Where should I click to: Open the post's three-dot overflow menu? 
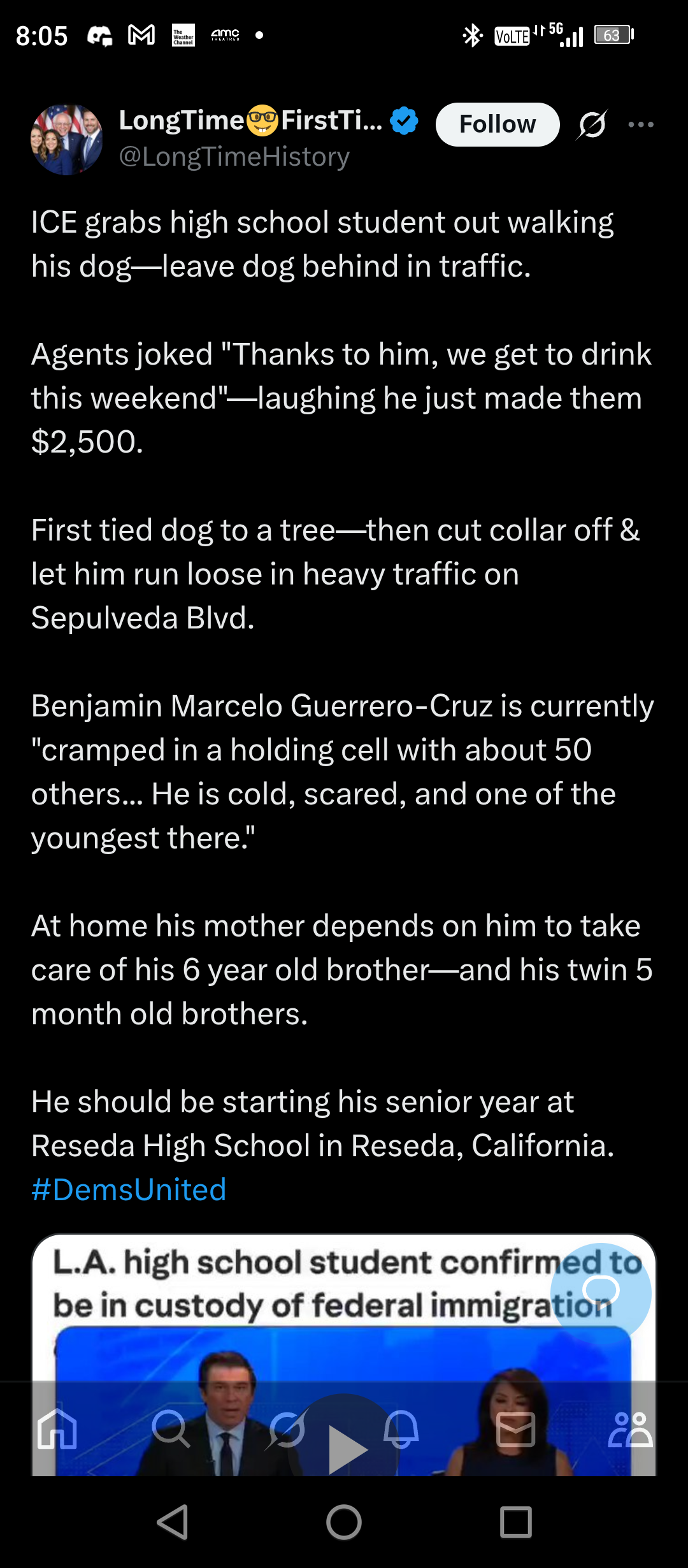[640, 124]
